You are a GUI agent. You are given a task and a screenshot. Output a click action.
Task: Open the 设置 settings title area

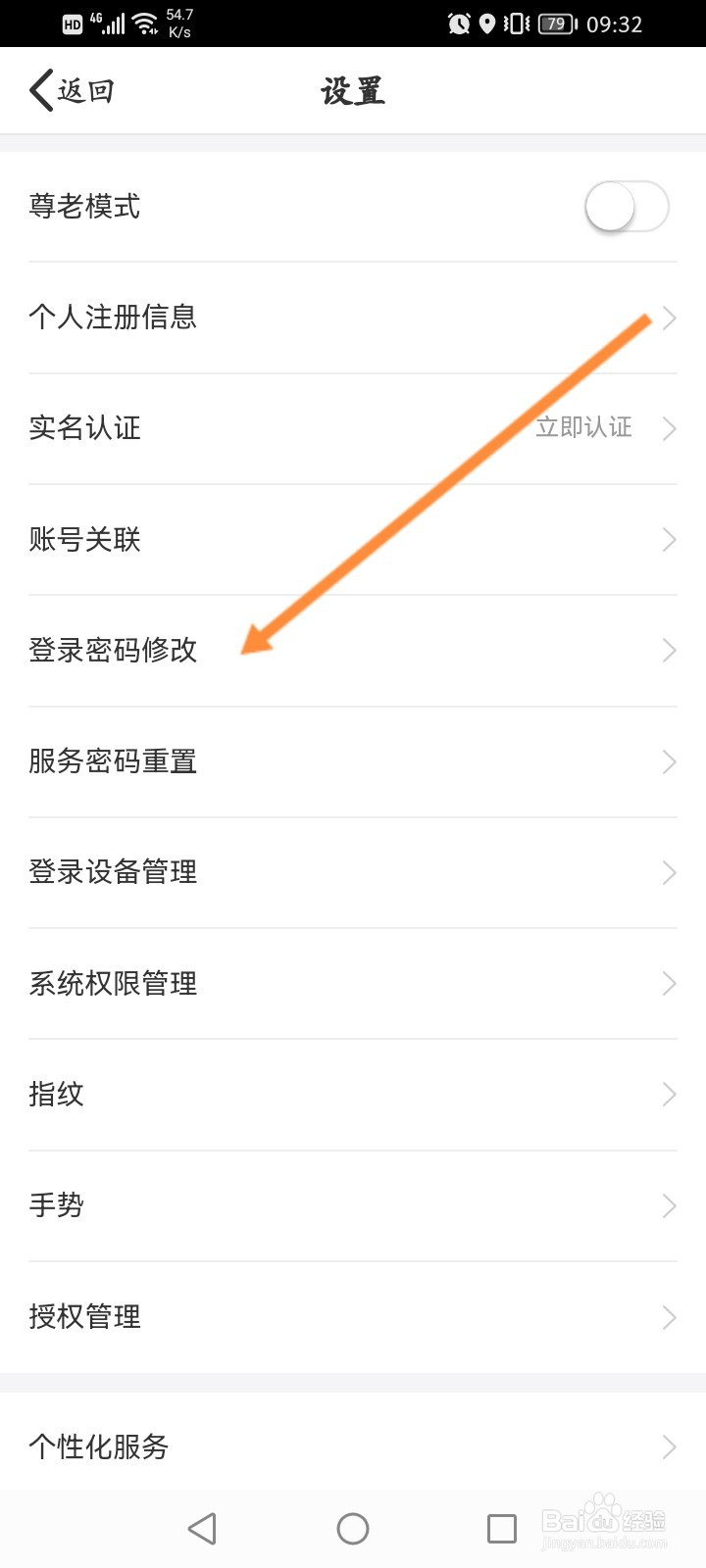coord(352,90)
